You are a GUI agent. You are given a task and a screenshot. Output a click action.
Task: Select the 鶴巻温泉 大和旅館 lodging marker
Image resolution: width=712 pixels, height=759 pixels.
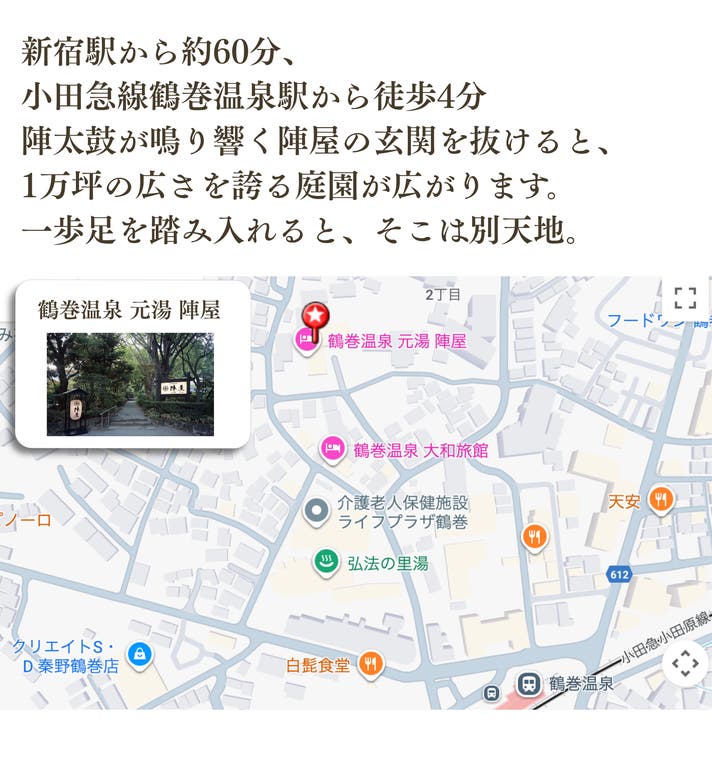tap(332, 450)
